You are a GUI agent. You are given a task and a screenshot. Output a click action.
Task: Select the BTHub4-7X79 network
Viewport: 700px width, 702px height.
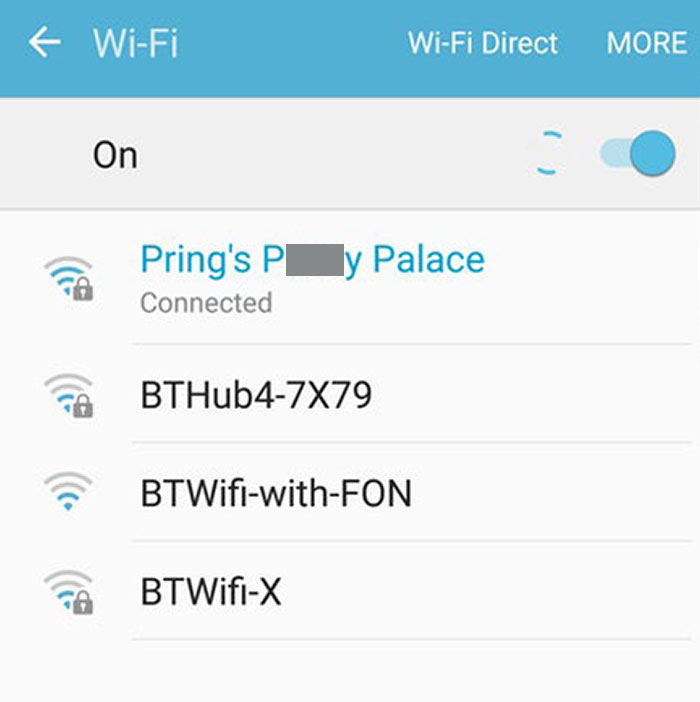coord(256,396)
